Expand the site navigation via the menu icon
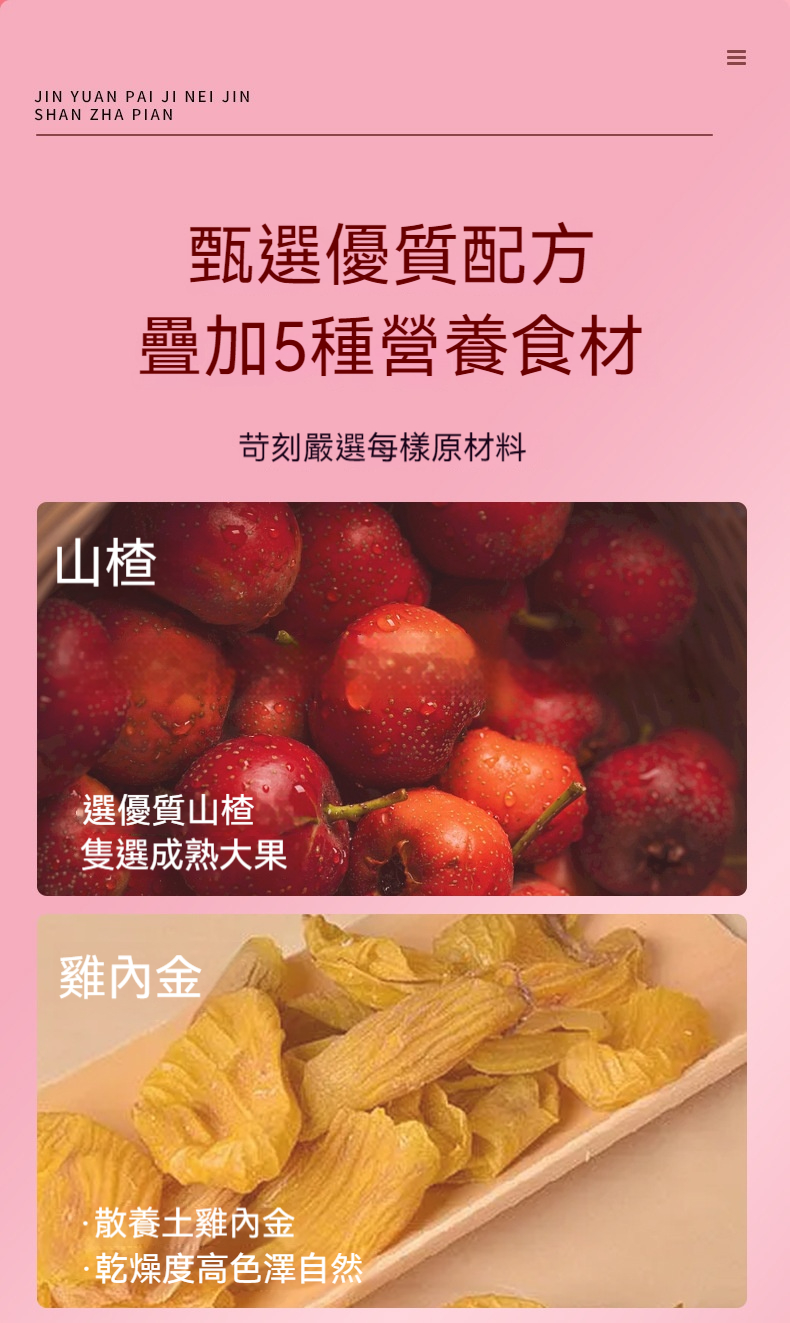Viewport: 790px width, 1323px height. click(x=737, y=57)
